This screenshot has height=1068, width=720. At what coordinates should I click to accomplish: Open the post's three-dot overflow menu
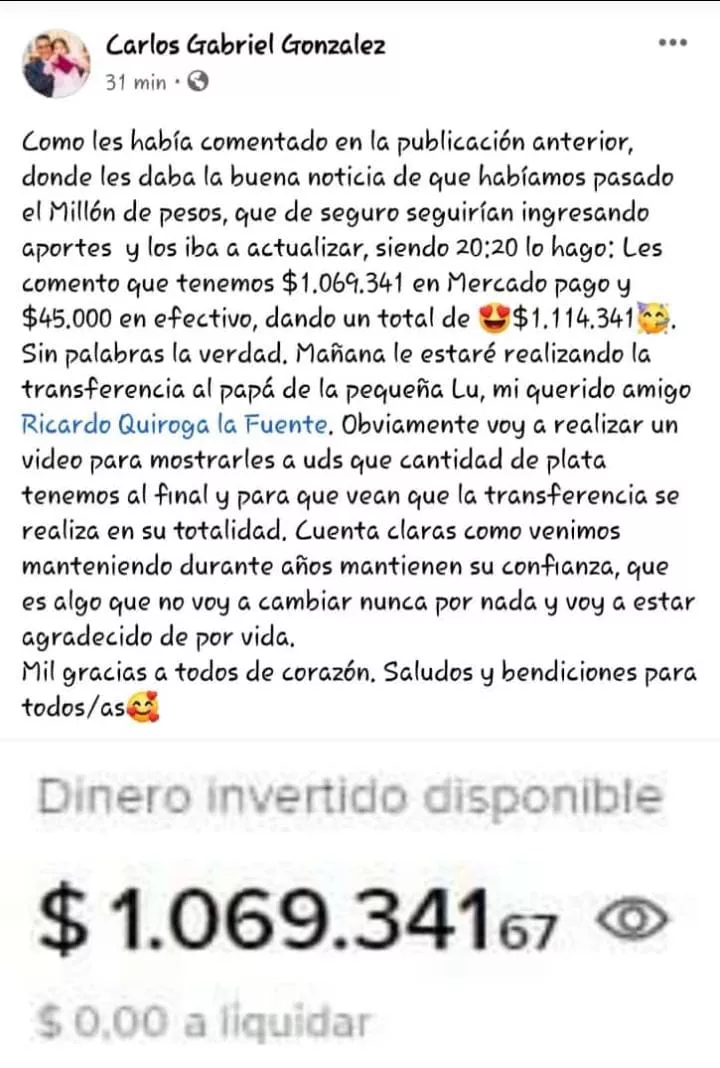point(673,43)
